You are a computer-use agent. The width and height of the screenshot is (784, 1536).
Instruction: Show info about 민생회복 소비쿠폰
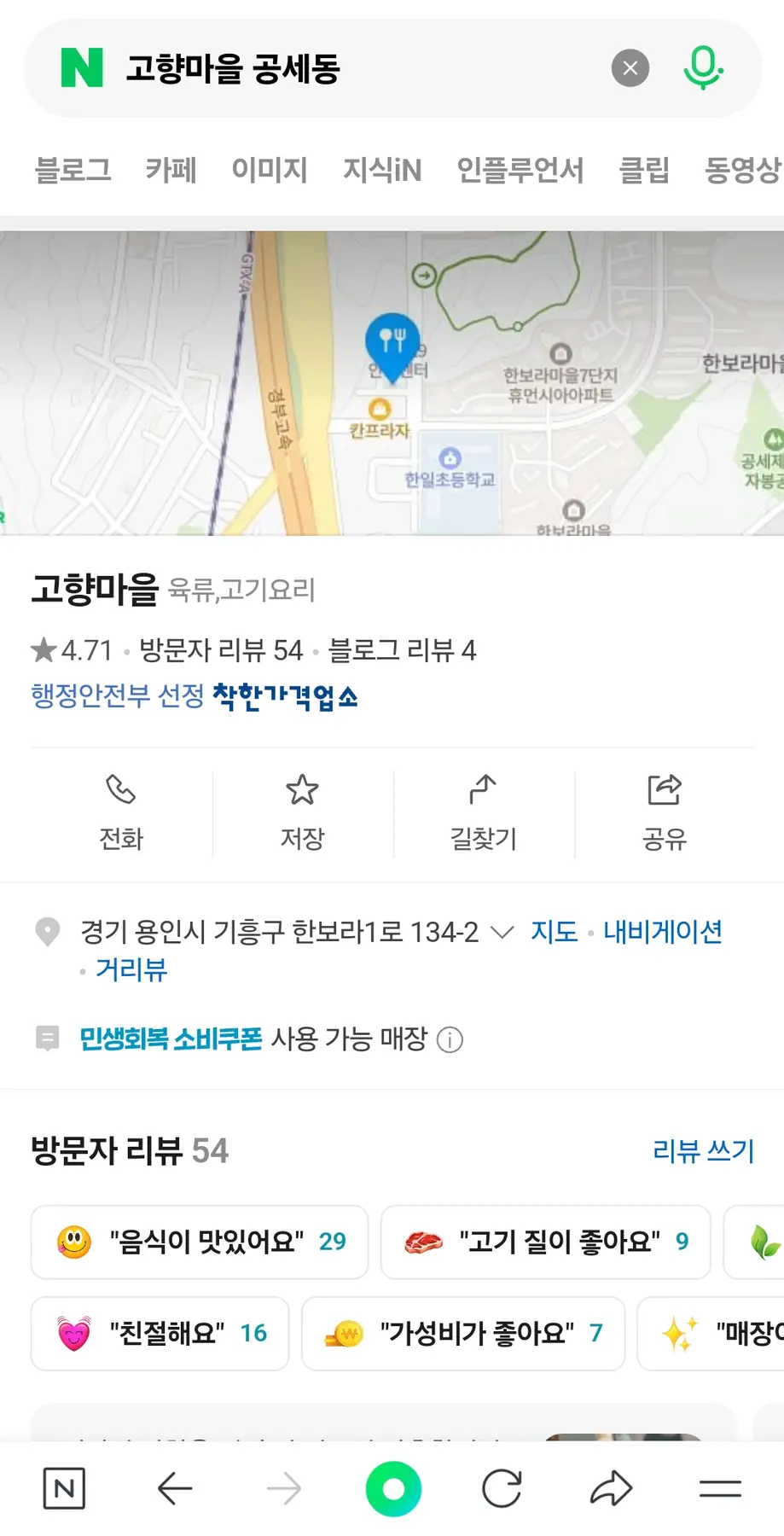click(x=450, y=1039)
